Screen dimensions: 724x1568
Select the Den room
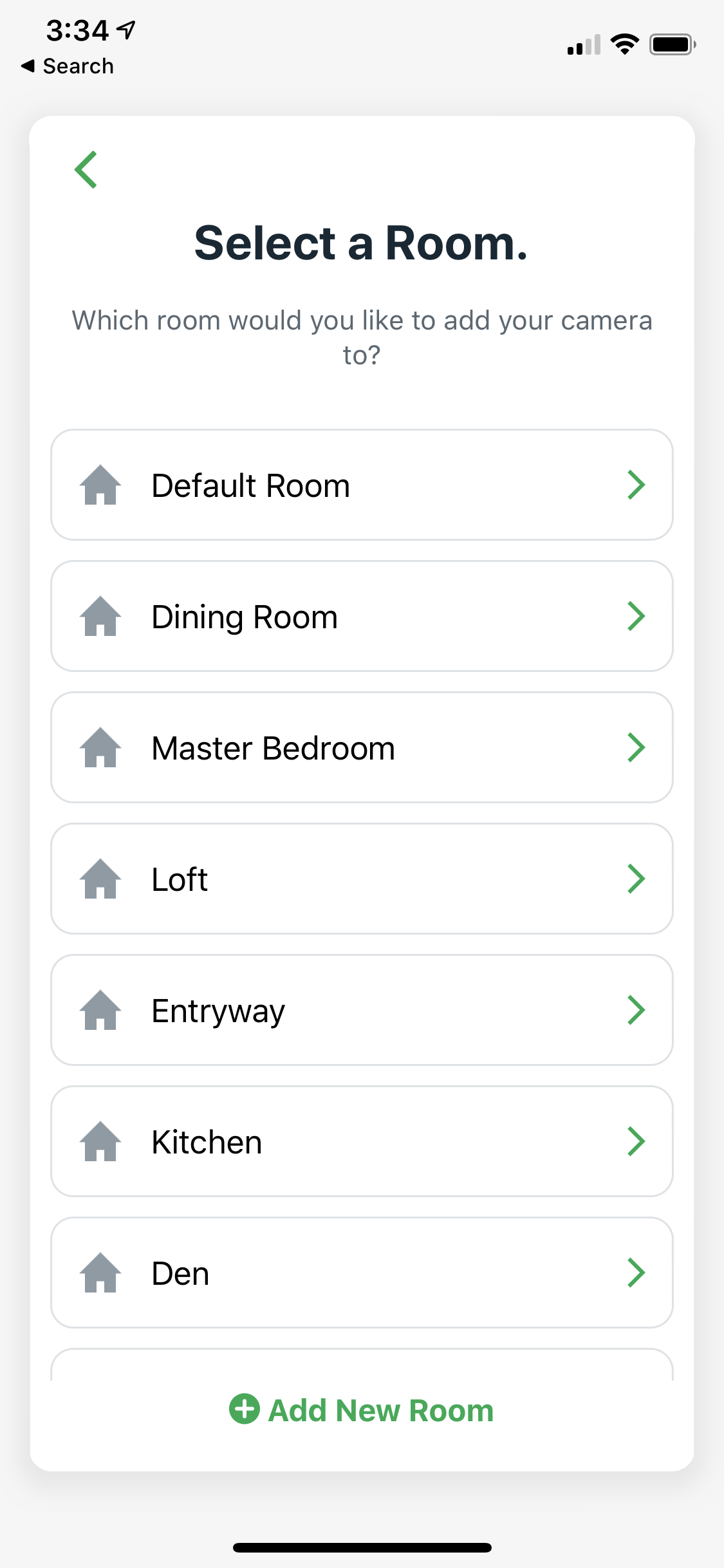362,1273
